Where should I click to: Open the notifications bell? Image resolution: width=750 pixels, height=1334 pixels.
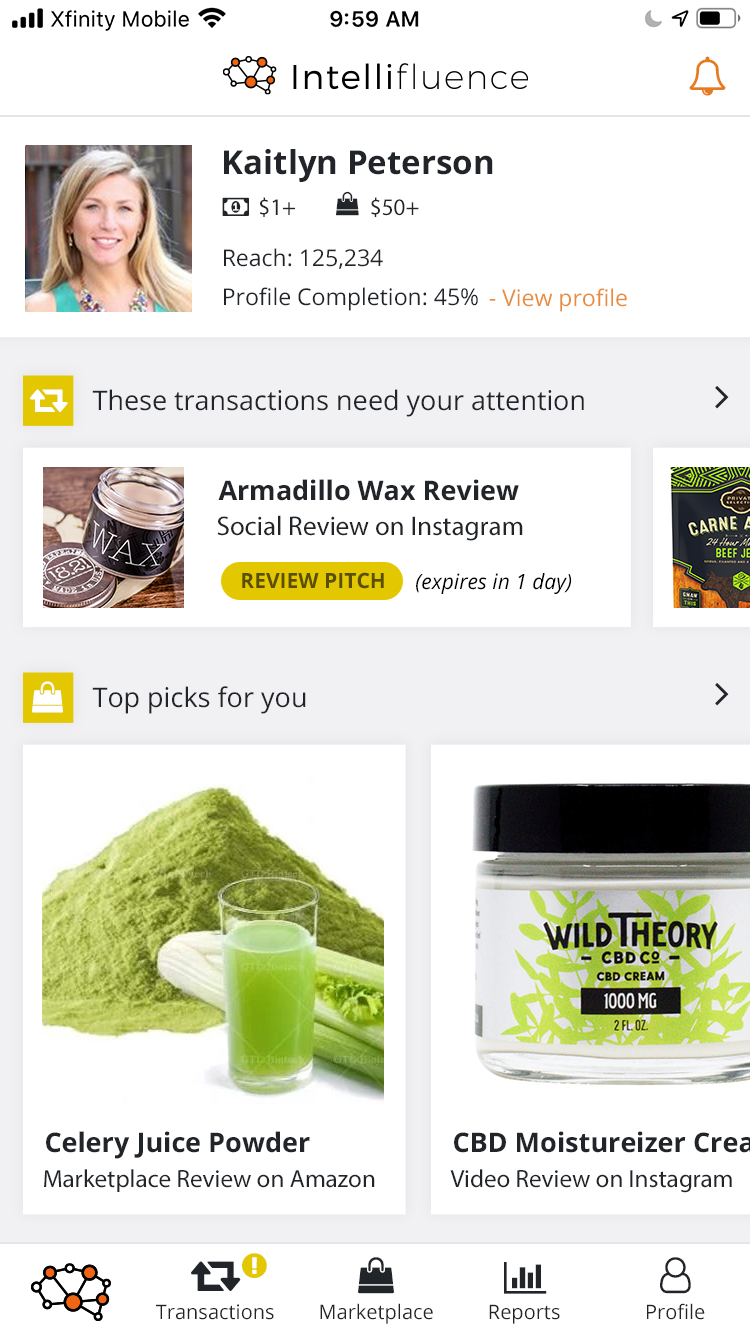coord(707,77)
